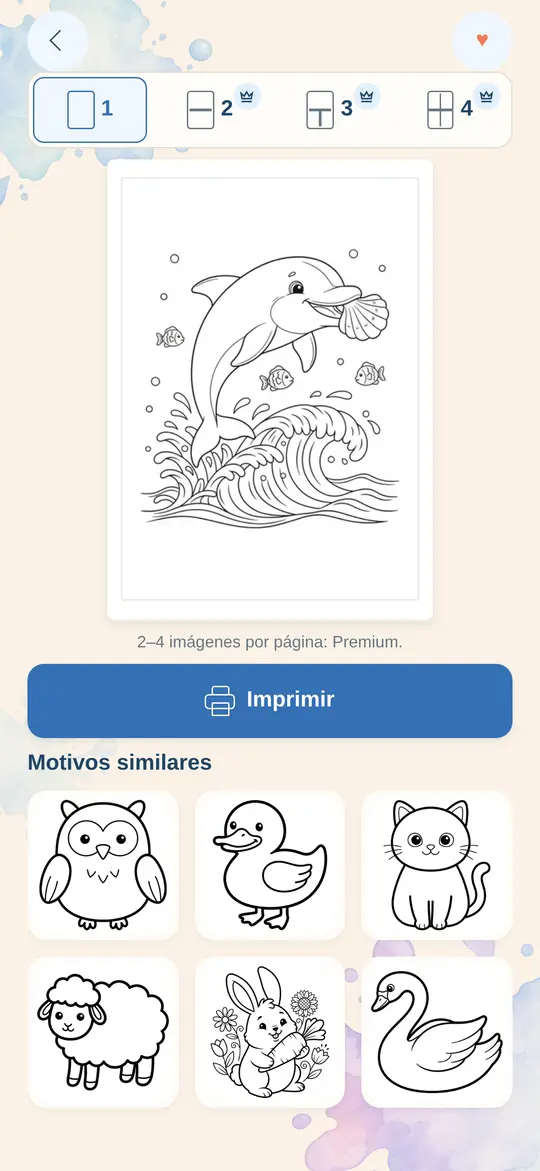Select the 1 image per page layout
This screenshot has width=540, height=1171.
click(x=90, y=110)
